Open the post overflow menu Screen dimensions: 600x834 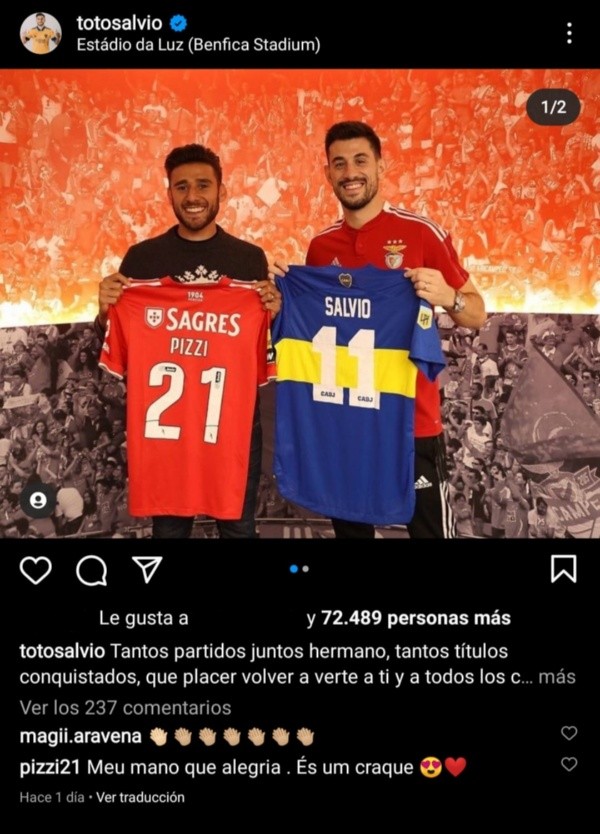569,33
